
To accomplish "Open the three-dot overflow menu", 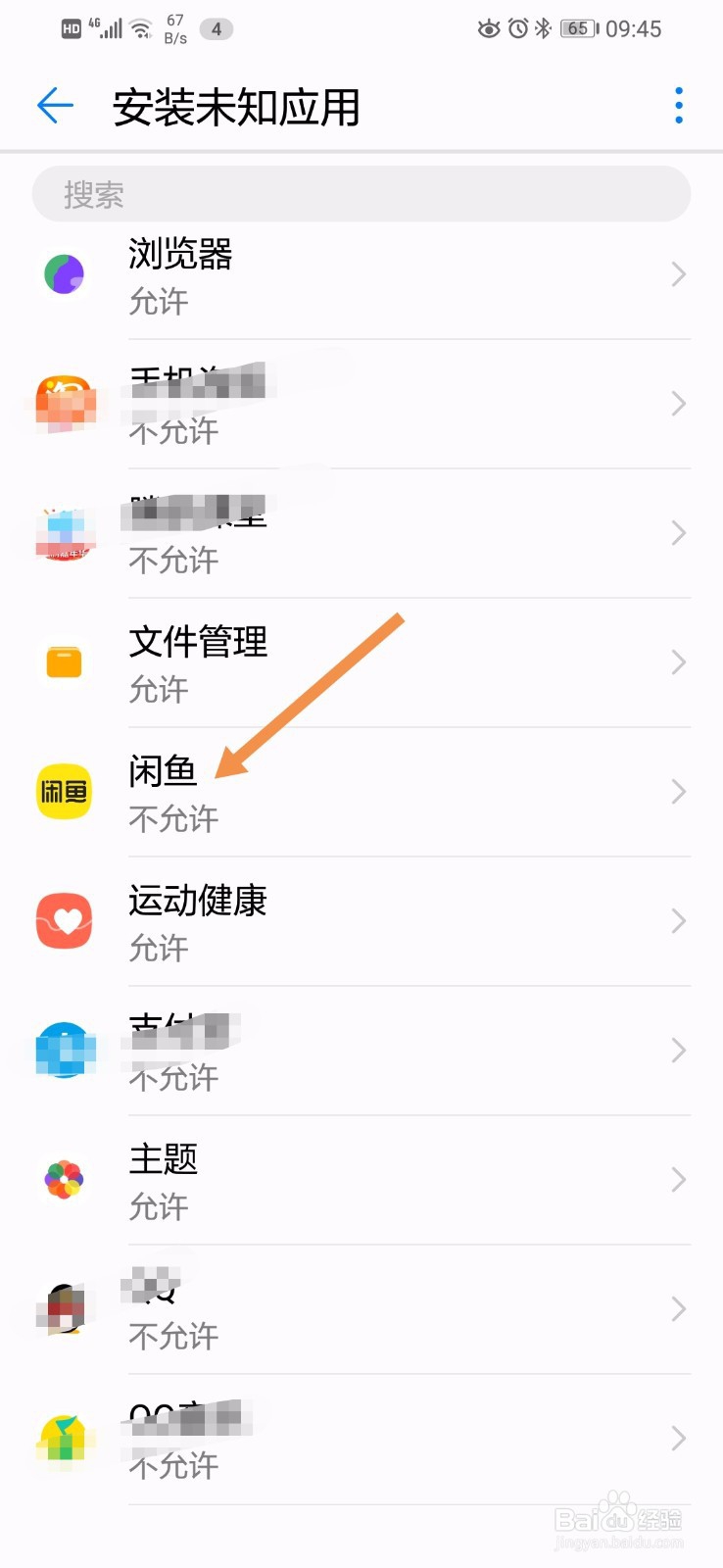I will tap(677, 104).
